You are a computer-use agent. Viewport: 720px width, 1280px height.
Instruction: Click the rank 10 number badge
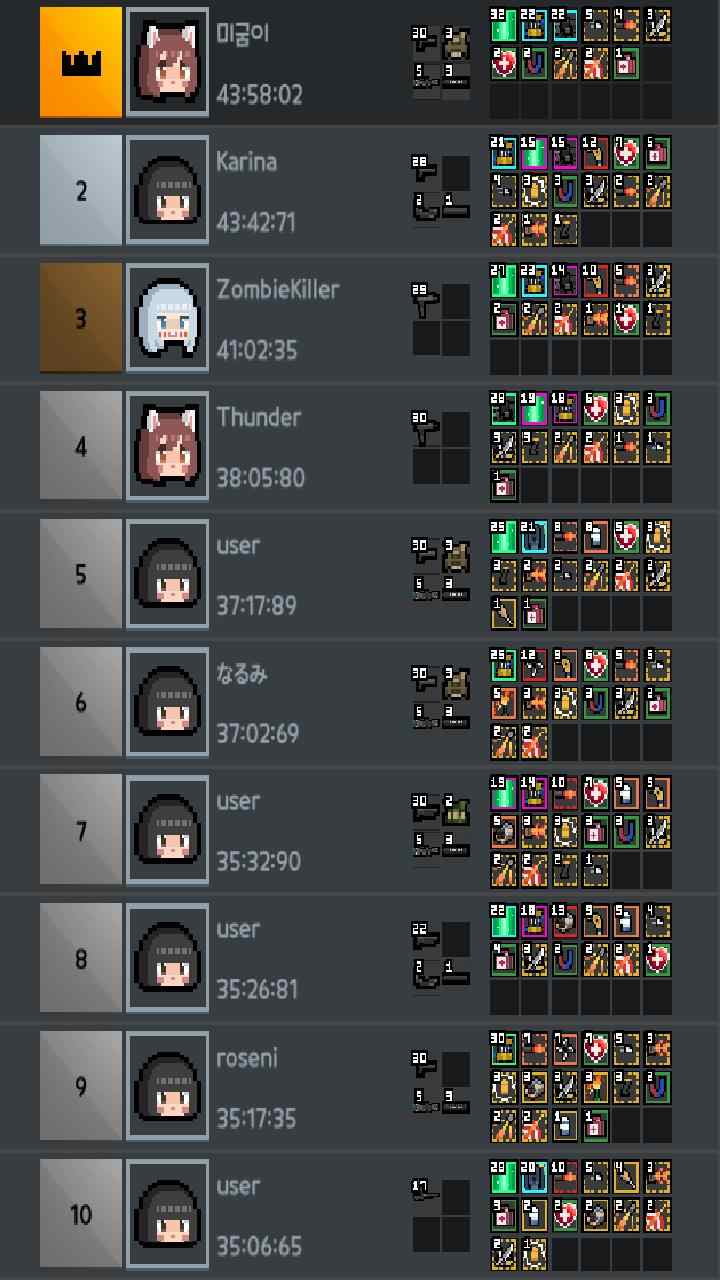[80, 1213]
